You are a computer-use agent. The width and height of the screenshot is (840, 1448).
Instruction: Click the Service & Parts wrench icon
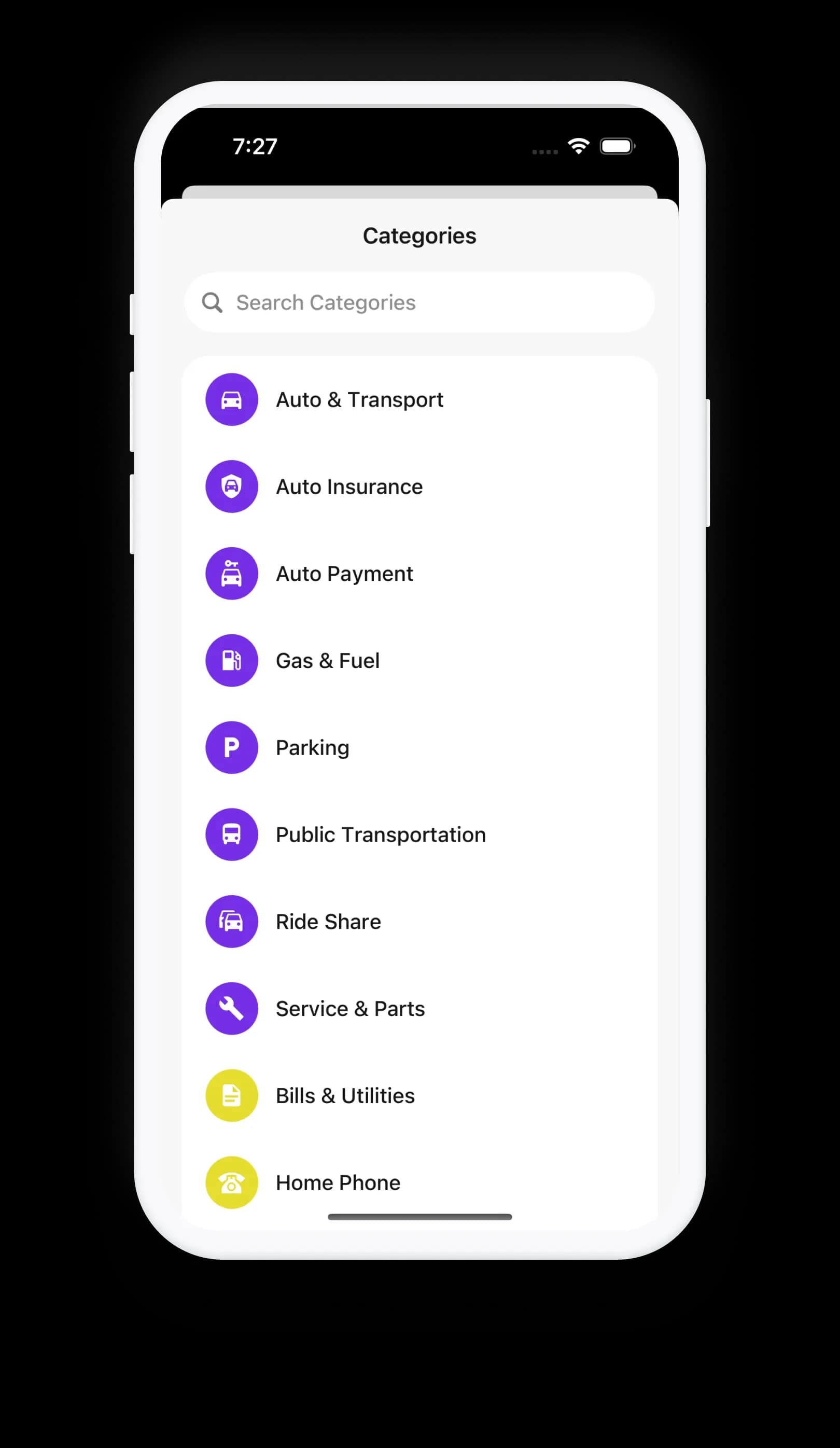coord(232,1008)
